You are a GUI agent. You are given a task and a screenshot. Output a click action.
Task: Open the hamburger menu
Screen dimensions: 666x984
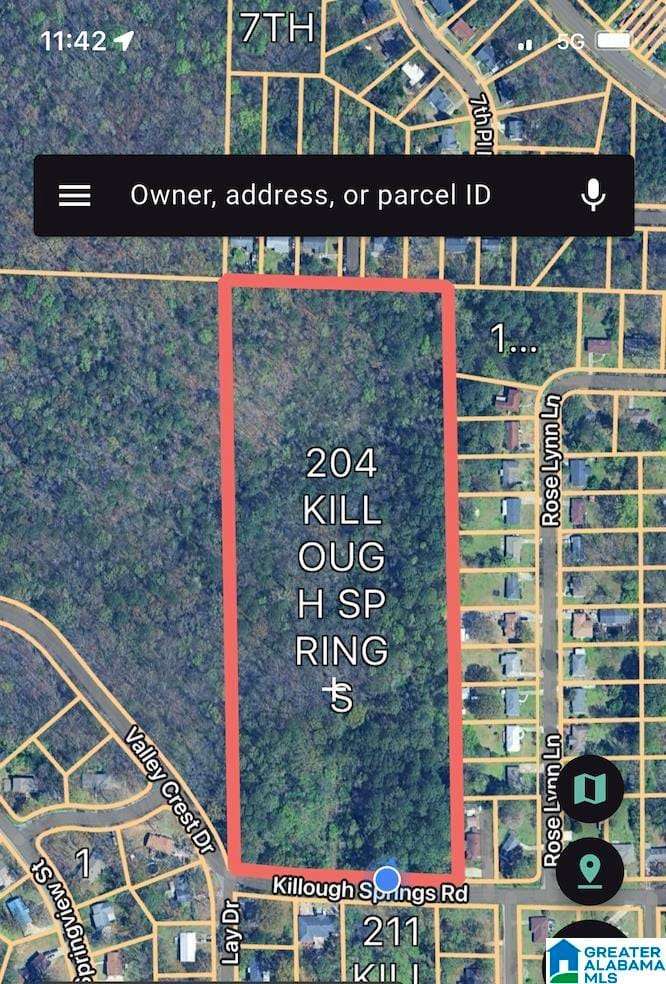pos(75,195)
